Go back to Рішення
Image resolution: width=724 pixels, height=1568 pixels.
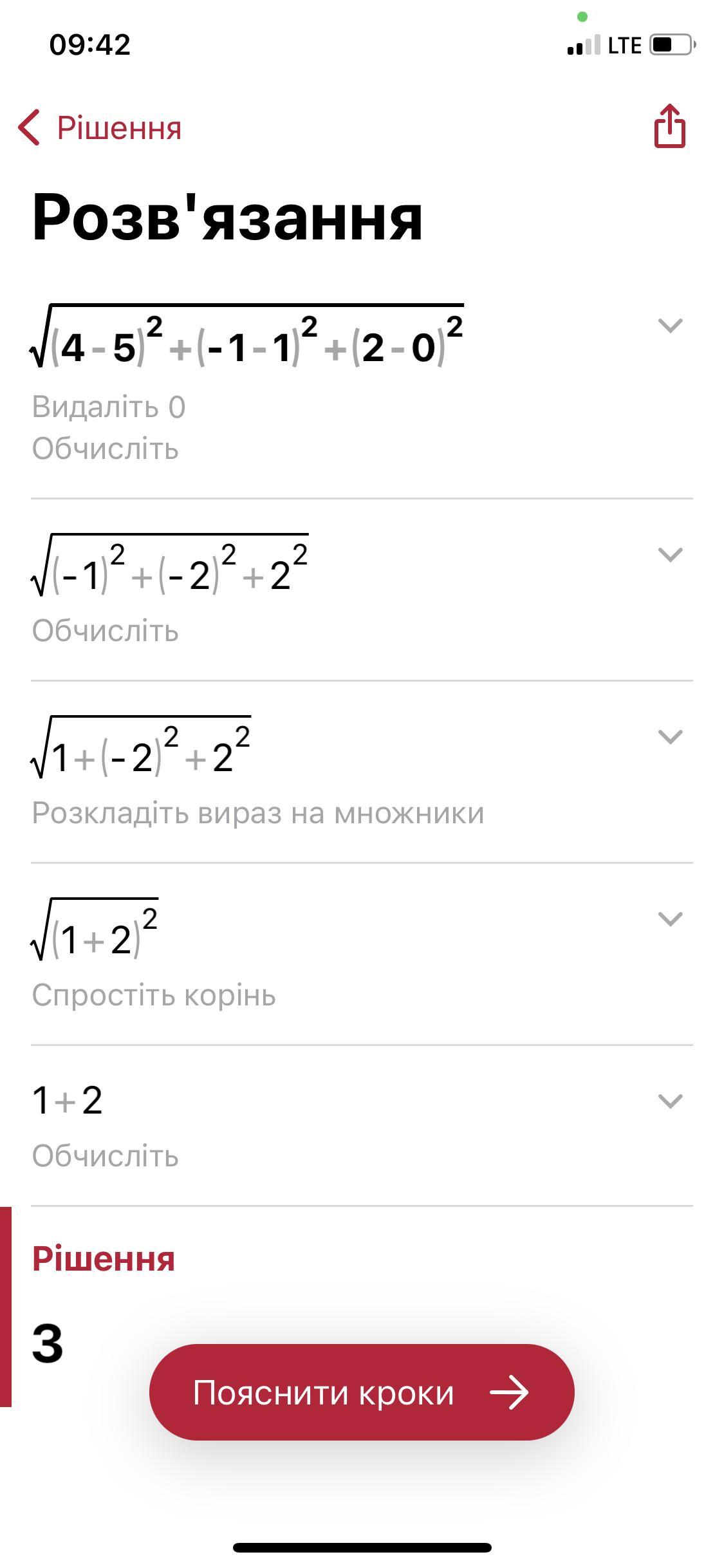tap(100, 127)
